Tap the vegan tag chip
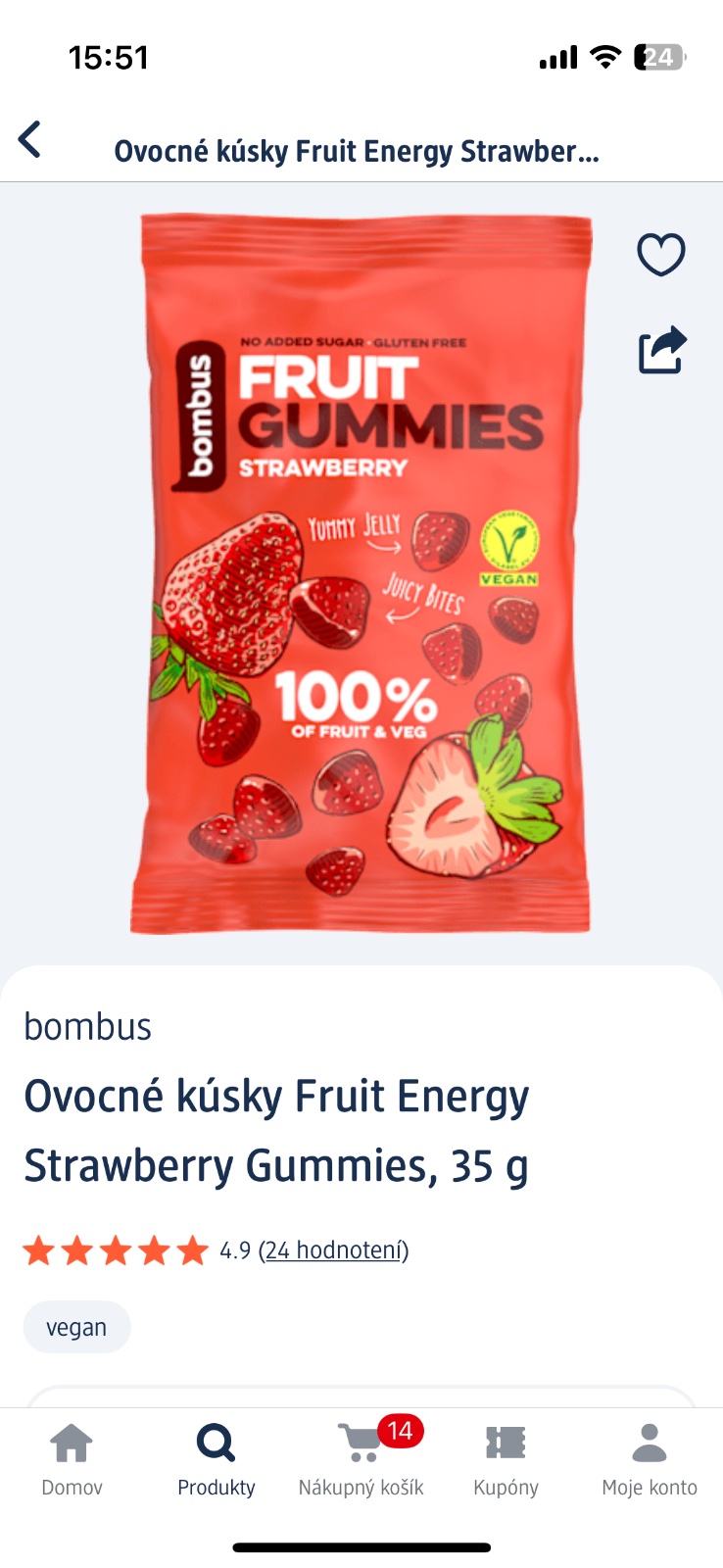 [76, 1327]
